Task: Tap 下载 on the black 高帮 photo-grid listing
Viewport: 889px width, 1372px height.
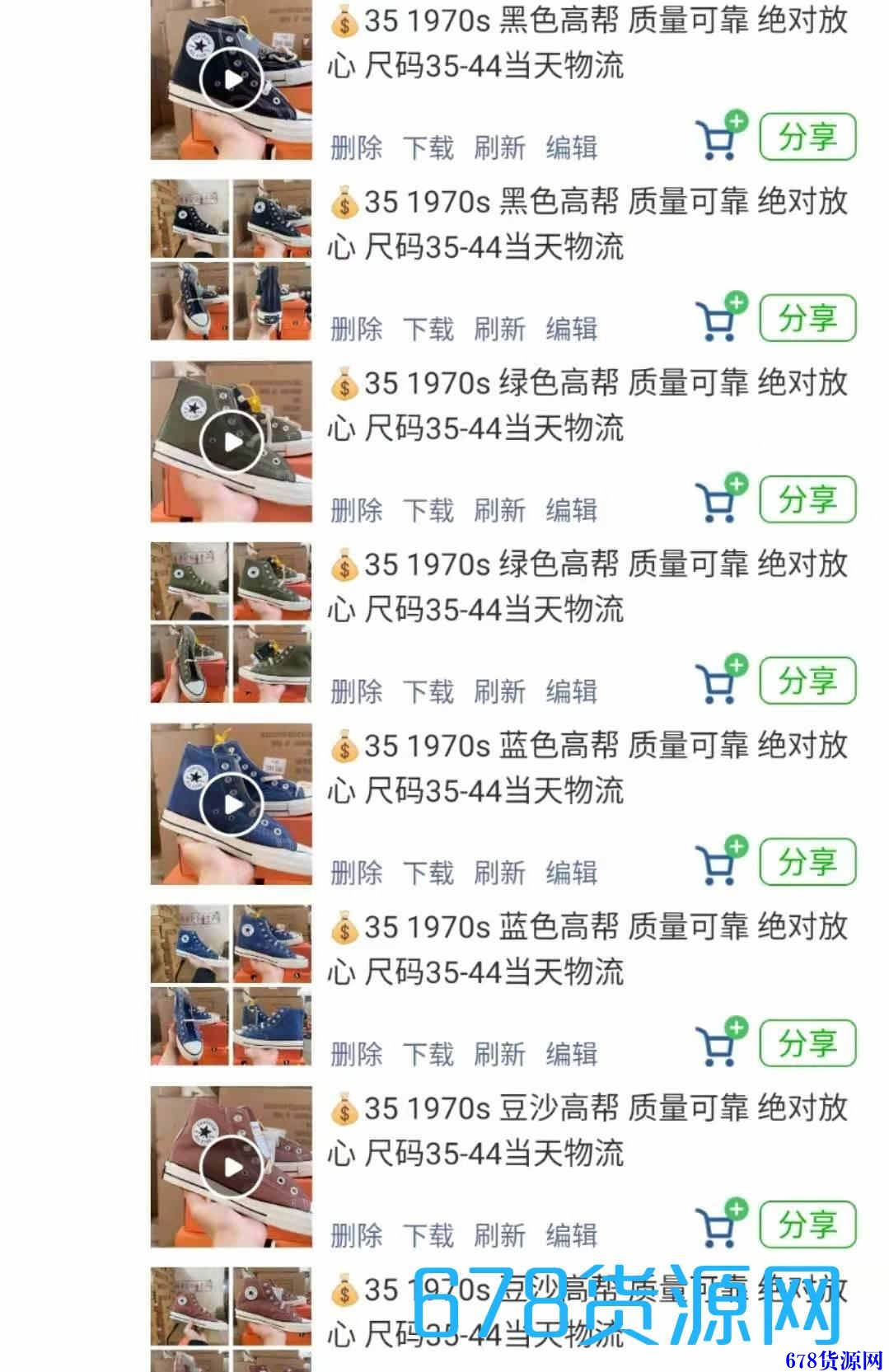Action: [428, 329]
